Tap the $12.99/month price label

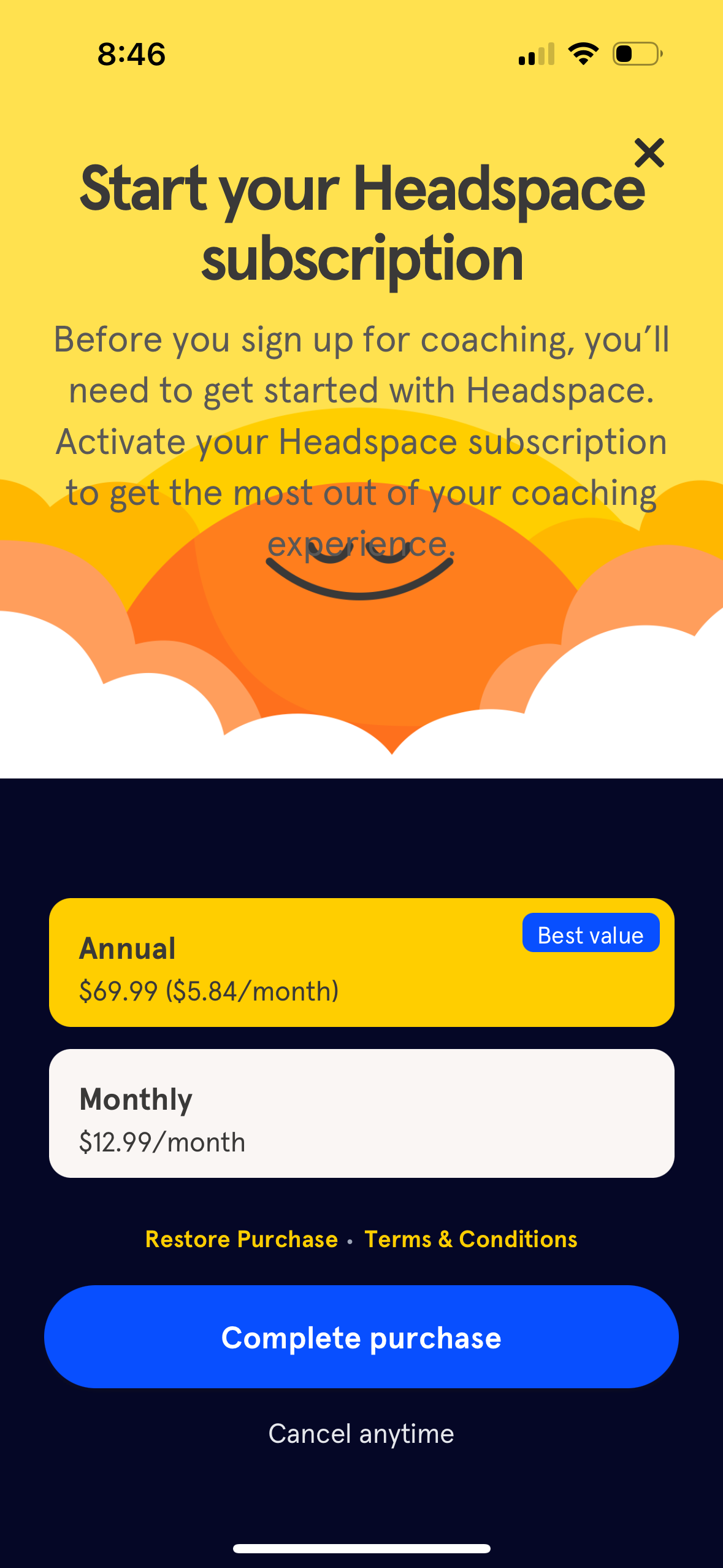point(162,1142)
